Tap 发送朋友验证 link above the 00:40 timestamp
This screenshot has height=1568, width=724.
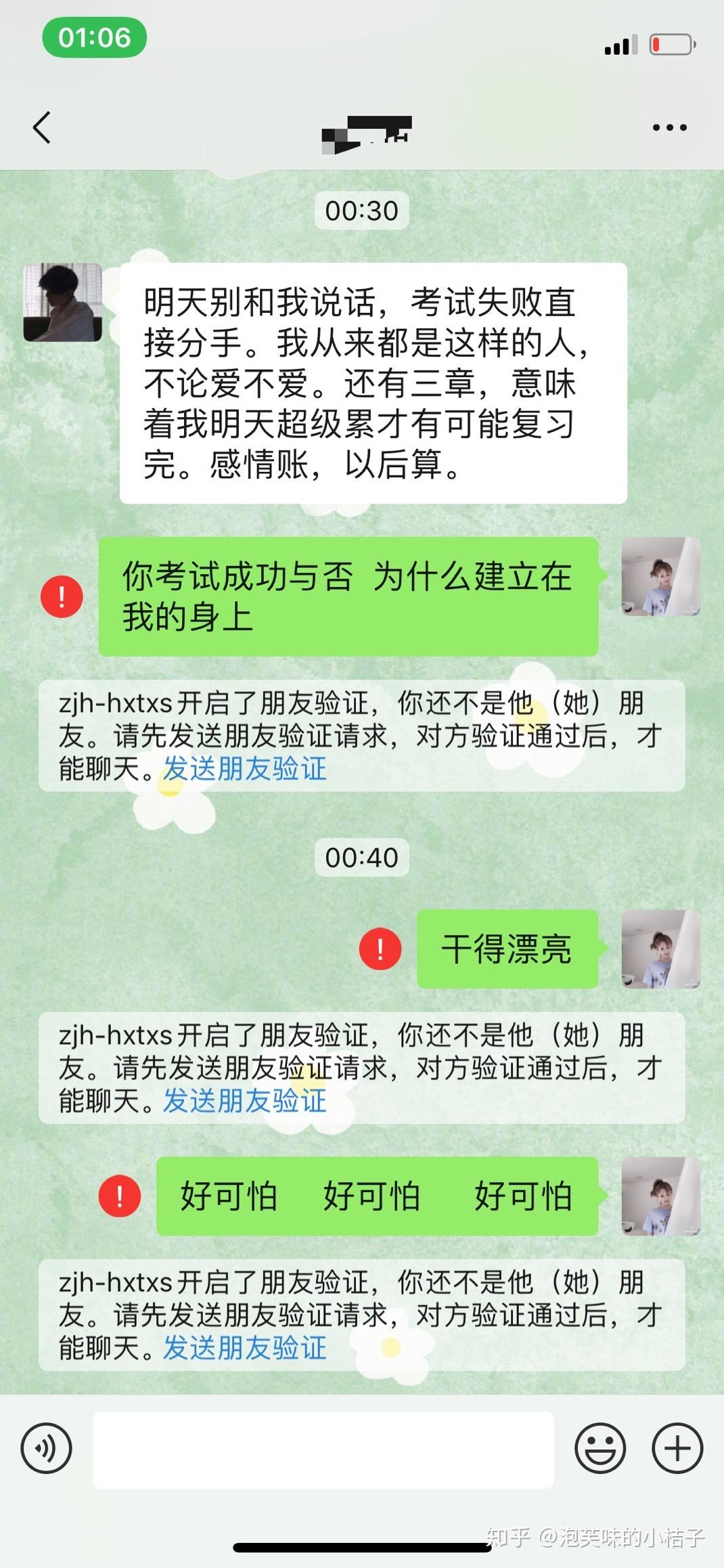click(x=245, y=769)
